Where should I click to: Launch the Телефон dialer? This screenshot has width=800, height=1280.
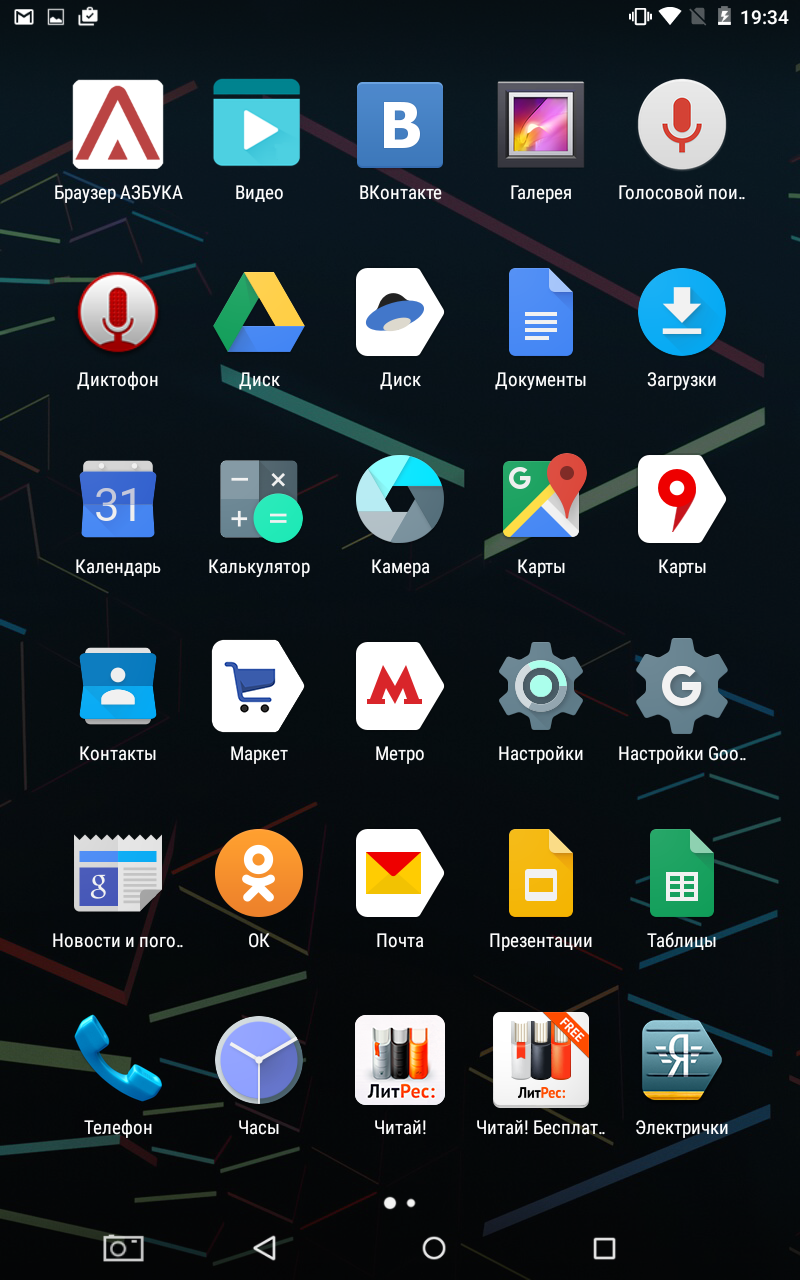pos(118,1060)
